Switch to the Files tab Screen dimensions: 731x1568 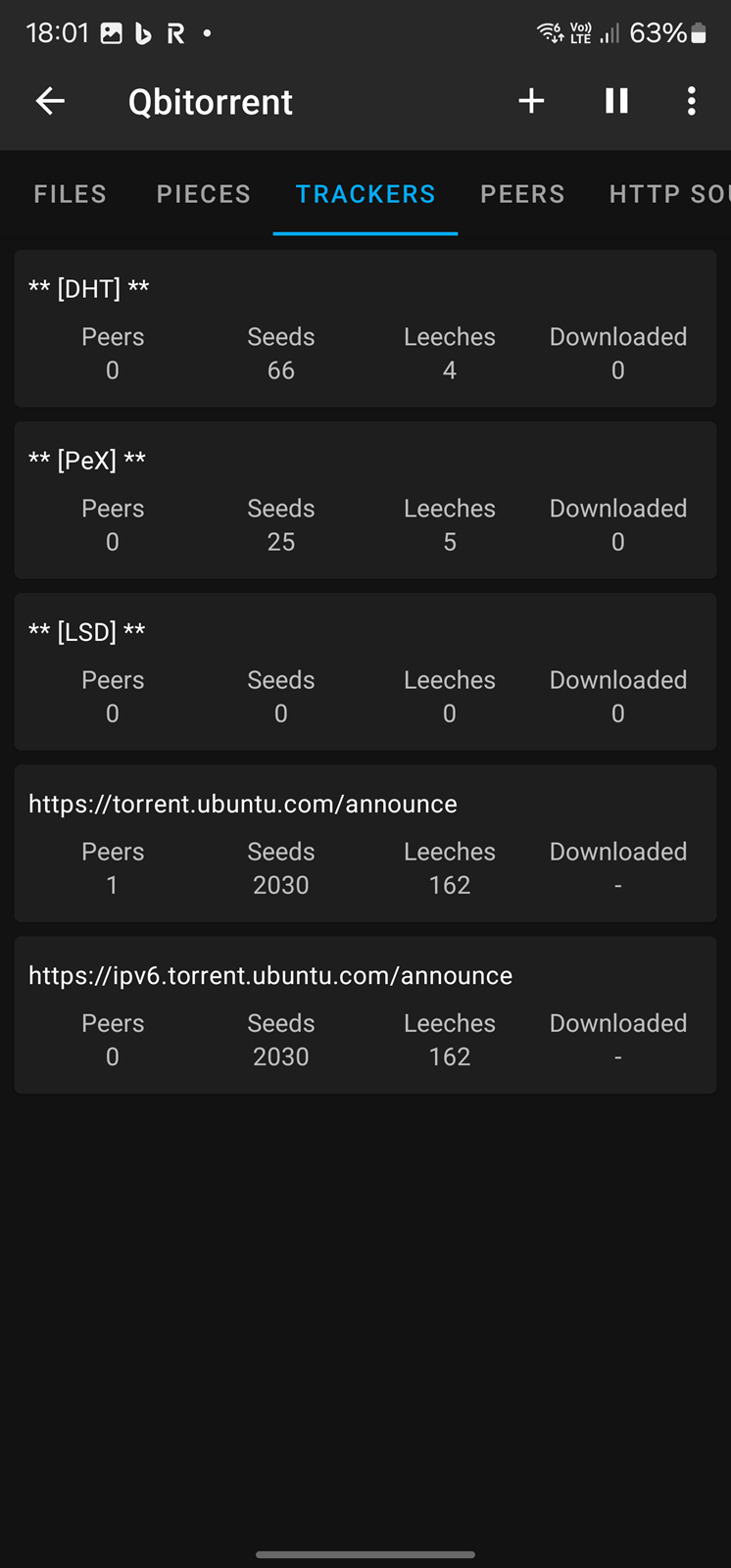[70, 194]
